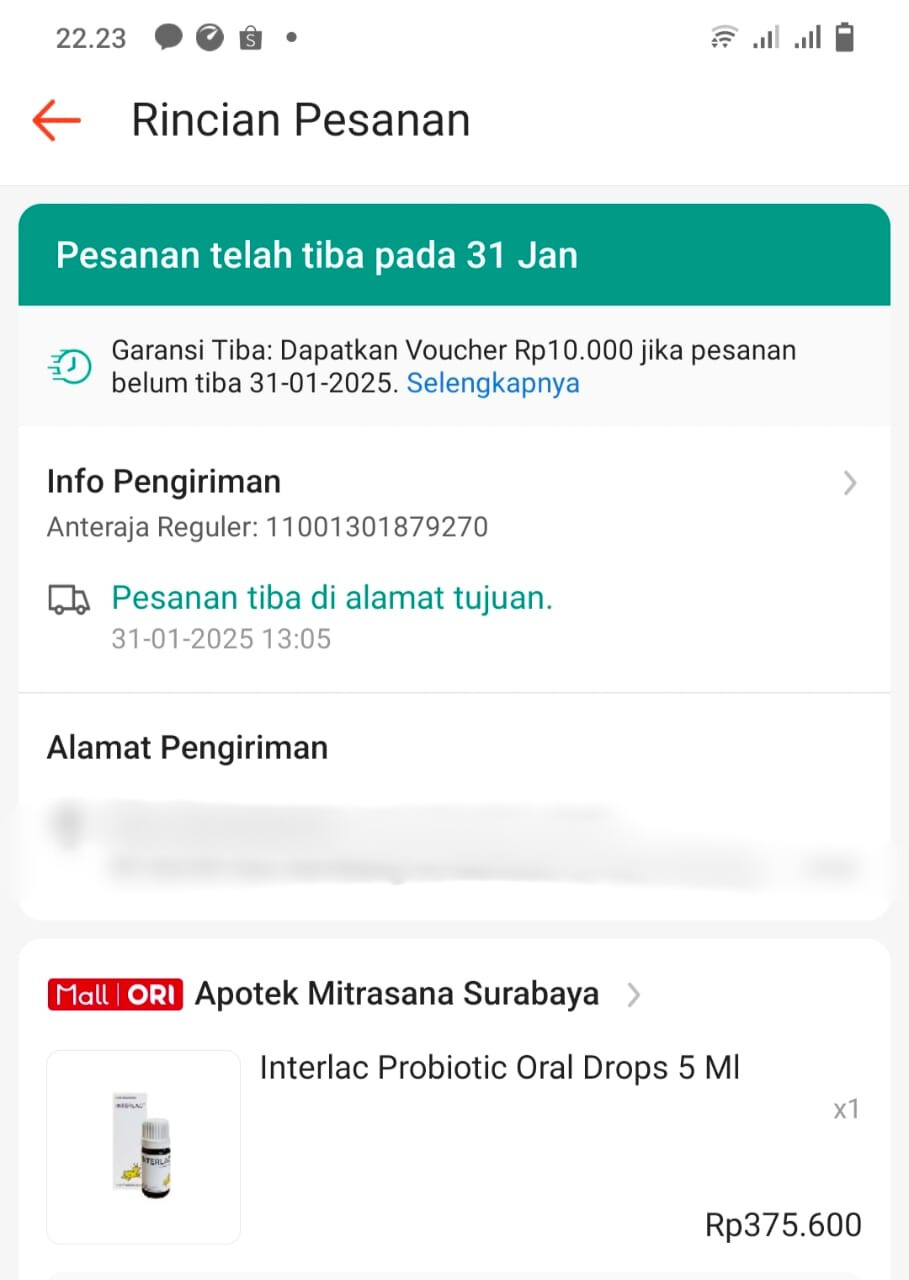Open the Interlac Probiotic Oral Drops product
The width and height of the screenshot is (909, 1280).
[x=498, y=1068]
